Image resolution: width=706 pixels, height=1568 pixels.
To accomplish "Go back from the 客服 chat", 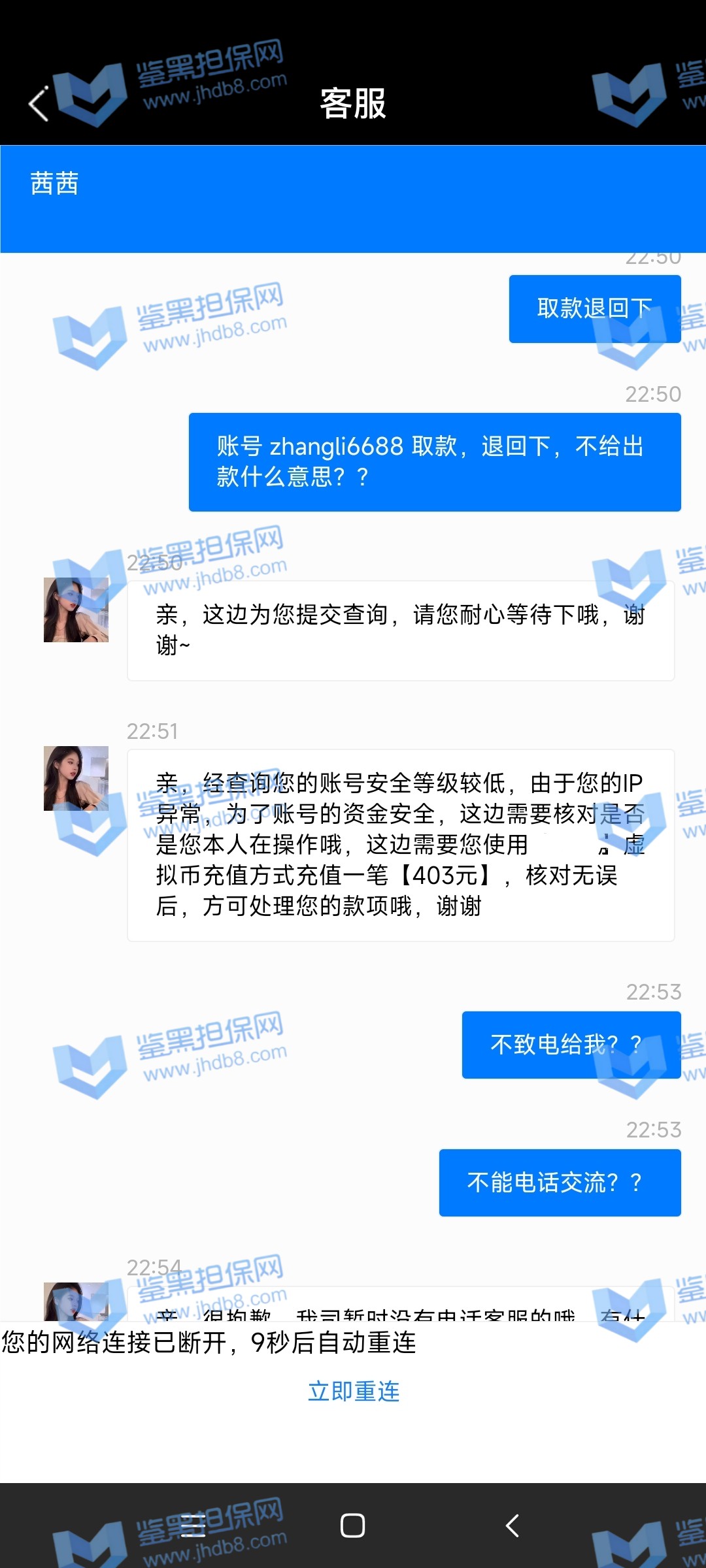I will tap(39, 104).
